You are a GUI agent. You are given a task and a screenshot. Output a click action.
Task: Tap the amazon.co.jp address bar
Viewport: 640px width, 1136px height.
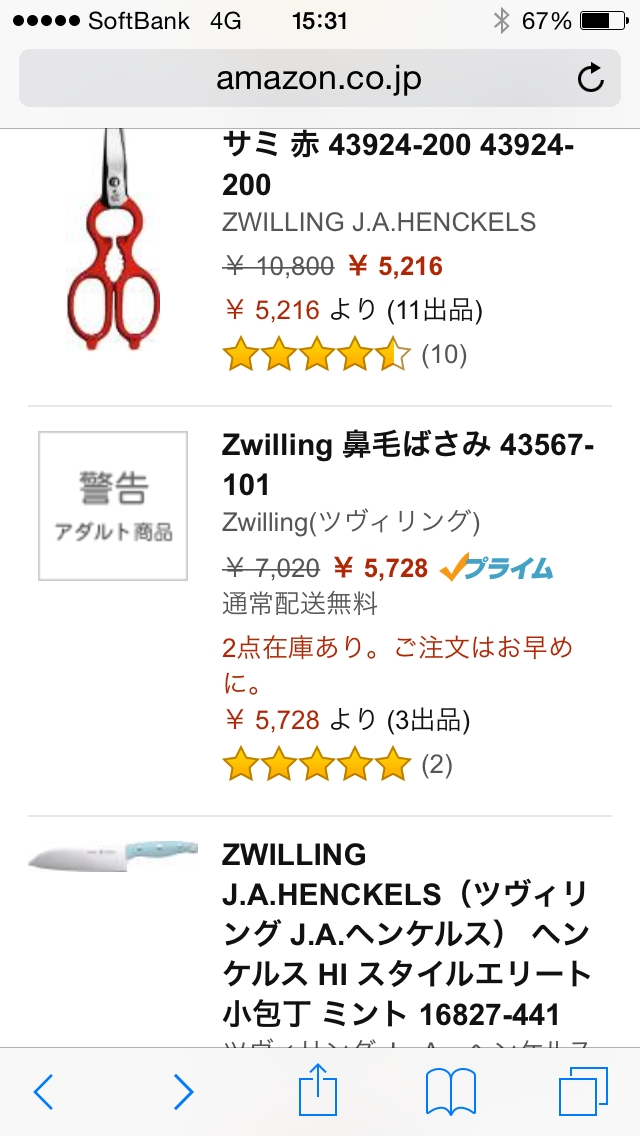[x=319, y=78]
